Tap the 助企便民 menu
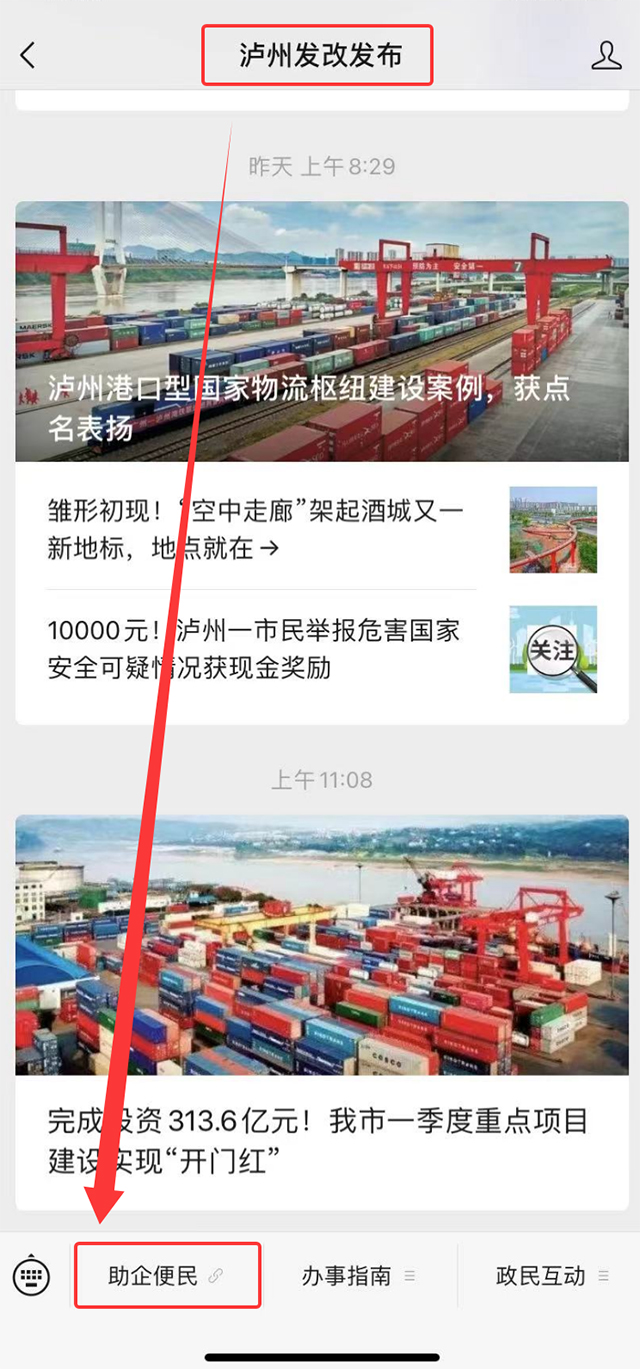640x1369 pixels. 166,1276
